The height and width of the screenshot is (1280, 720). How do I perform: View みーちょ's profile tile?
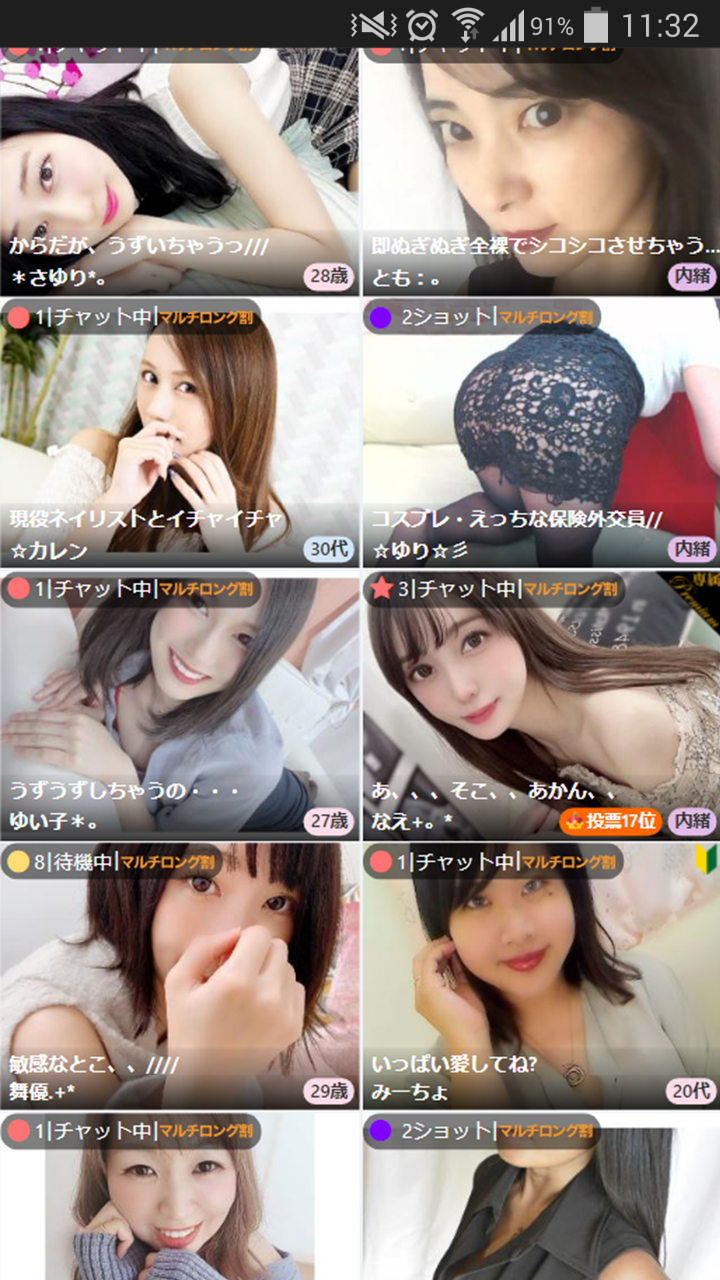click(541, 976)
